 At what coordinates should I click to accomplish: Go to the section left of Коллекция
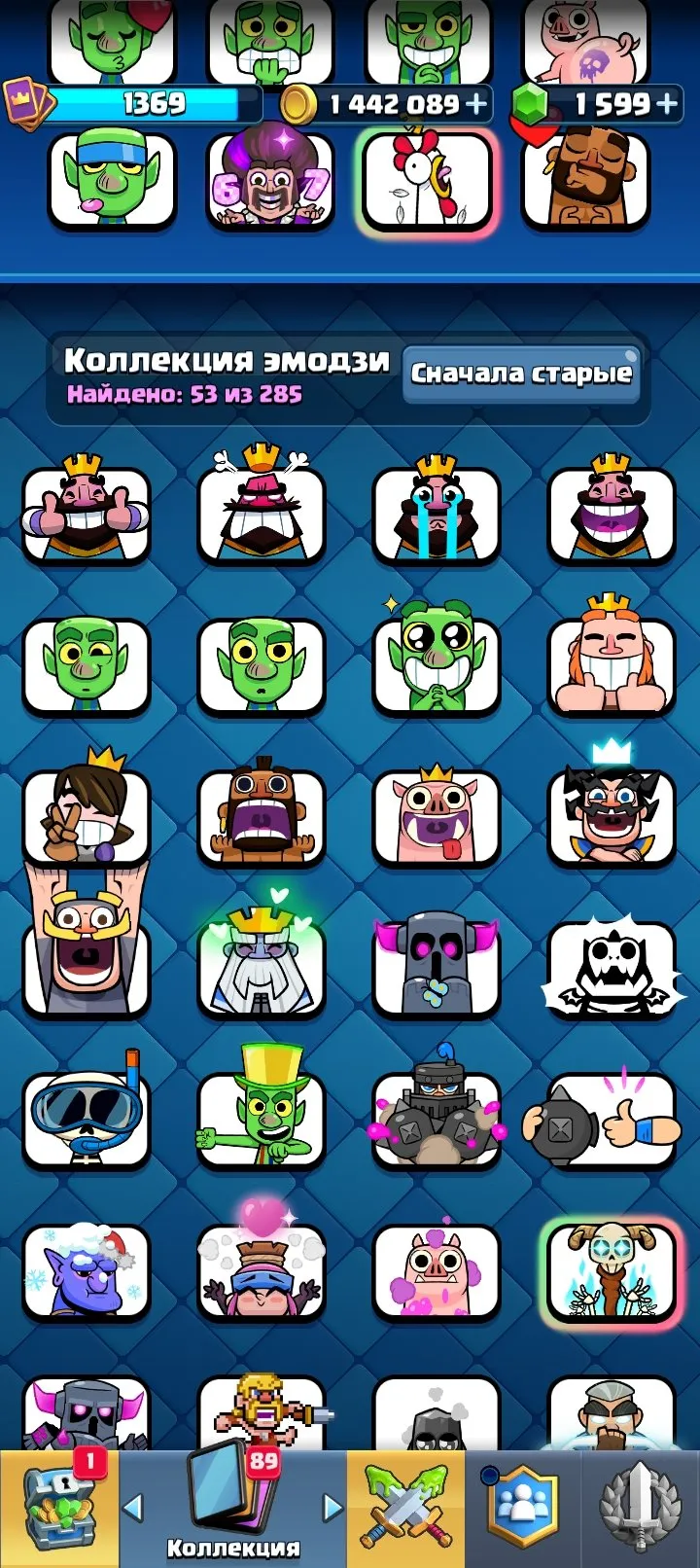[x=133, y=1508]
